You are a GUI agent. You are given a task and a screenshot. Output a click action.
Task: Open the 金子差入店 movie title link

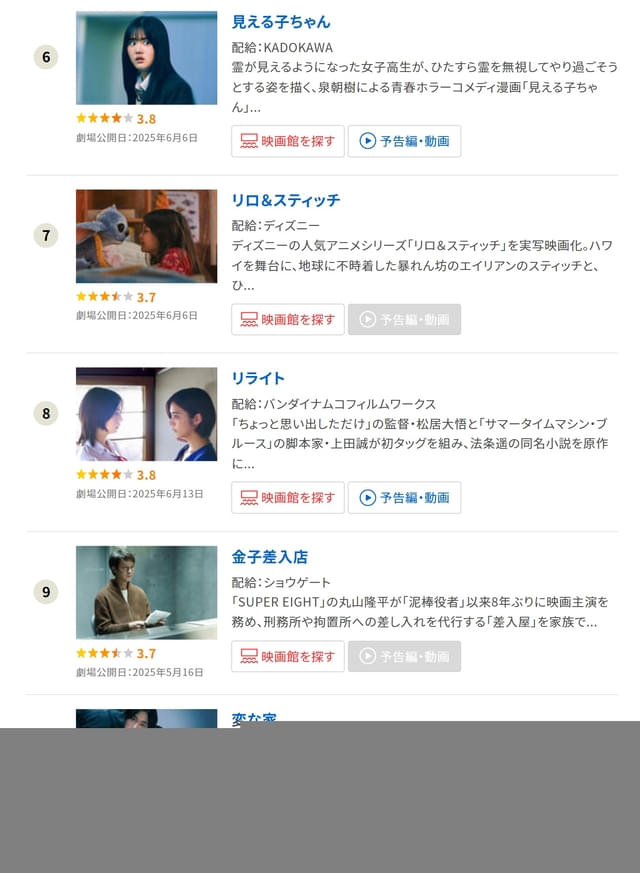(x=270, y=556)
